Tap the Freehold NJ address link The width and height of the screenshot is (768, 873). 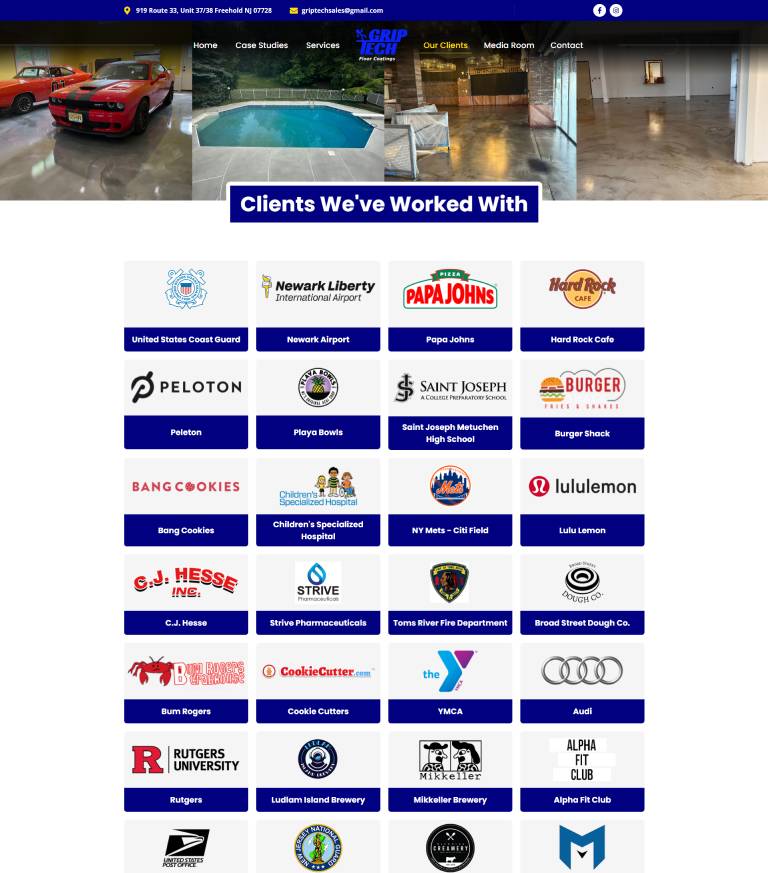(x=203, y=10)
